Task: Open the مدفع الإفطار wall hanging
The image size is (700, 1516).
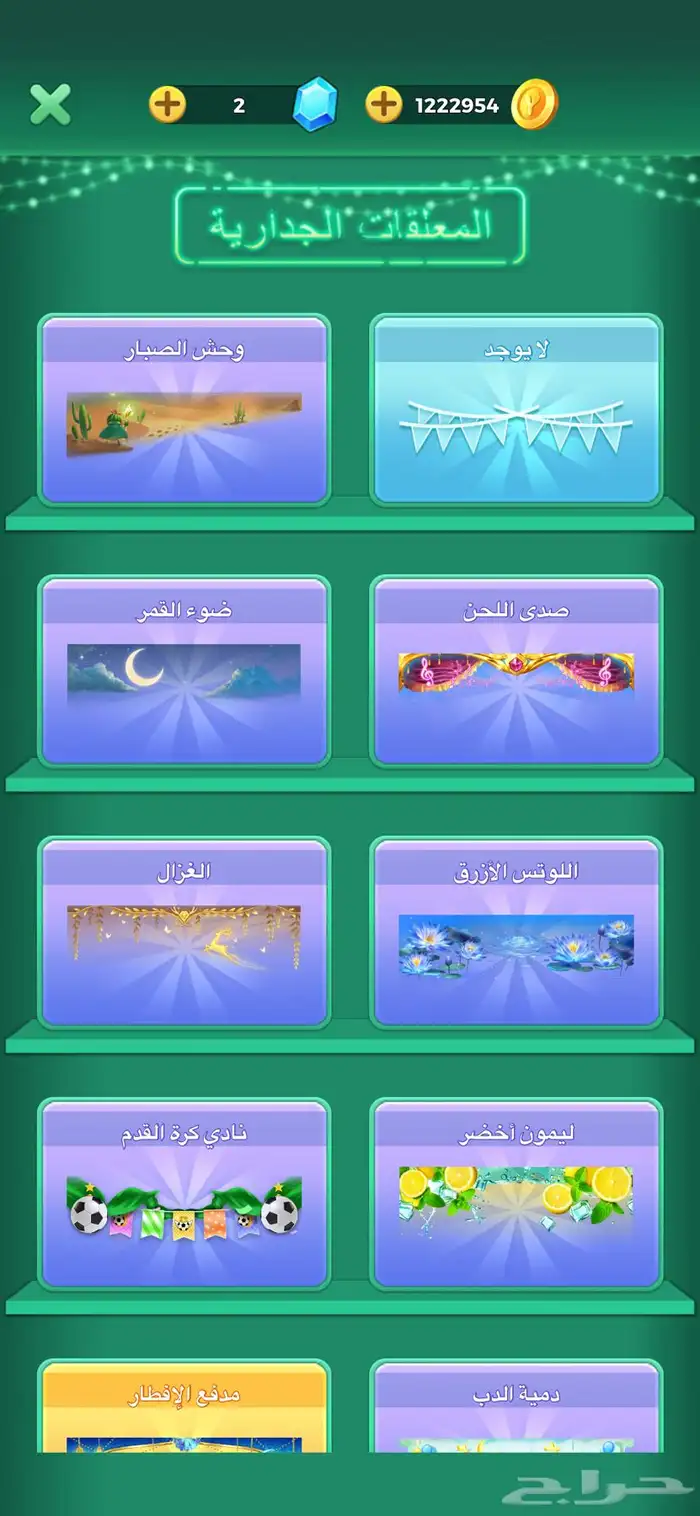Action: (184, 1408)
